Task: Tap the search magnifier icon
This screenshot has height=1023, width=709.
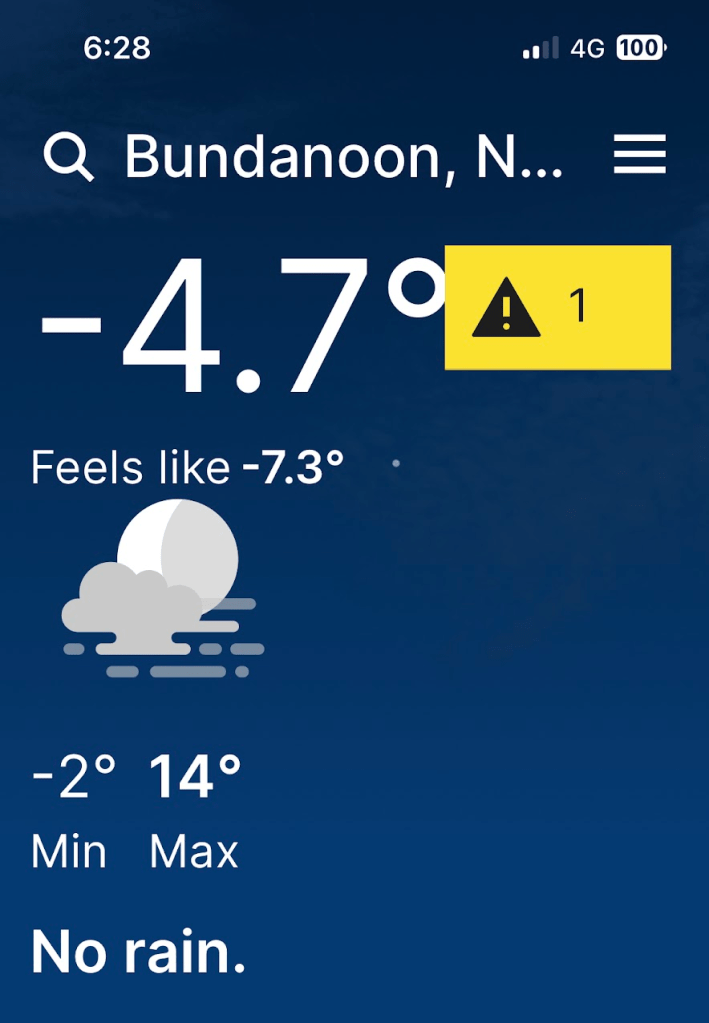Action: [x=69, y=158]
